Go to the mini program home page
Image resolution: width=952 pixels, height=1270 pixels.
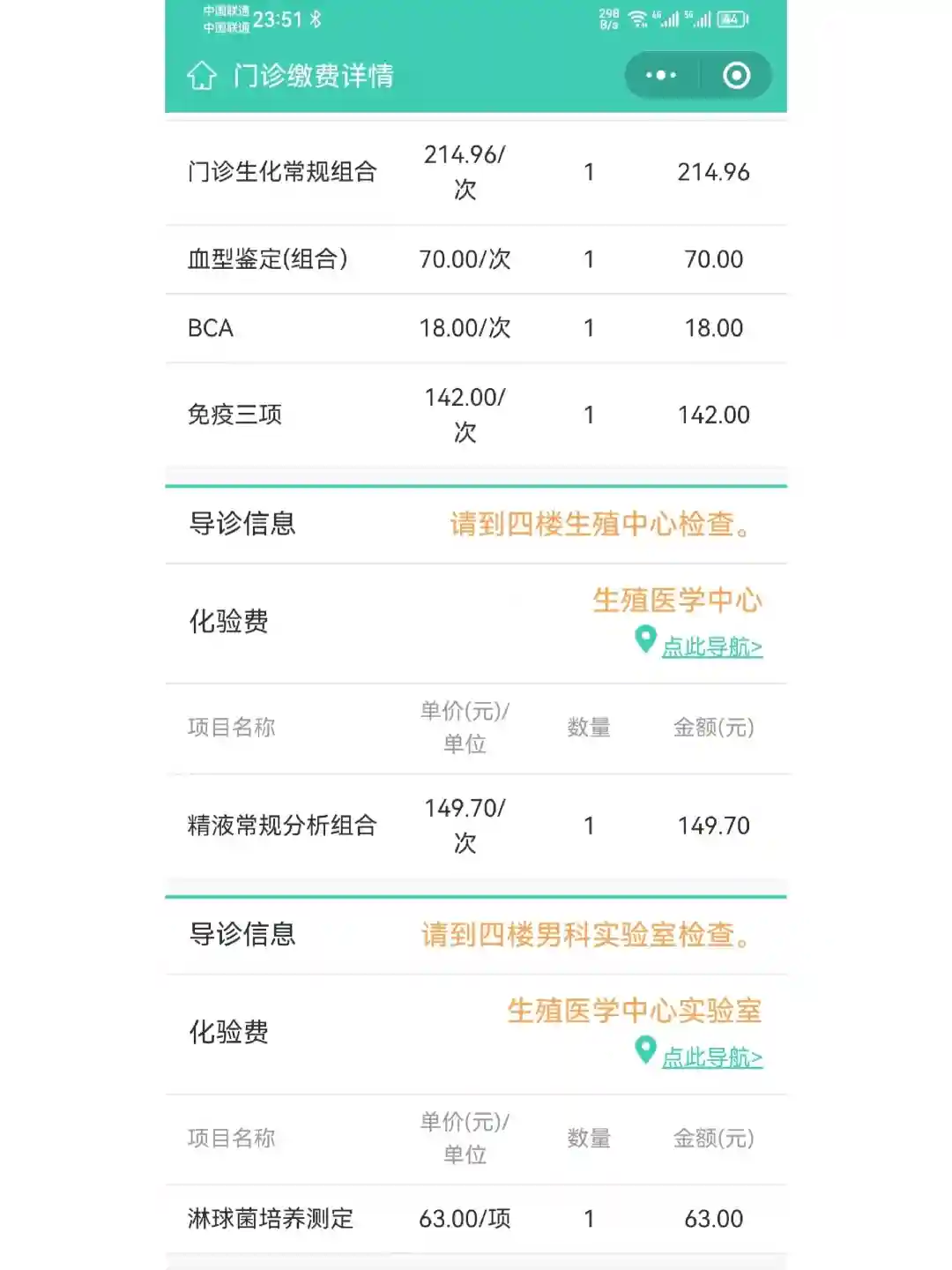point(202,76)
